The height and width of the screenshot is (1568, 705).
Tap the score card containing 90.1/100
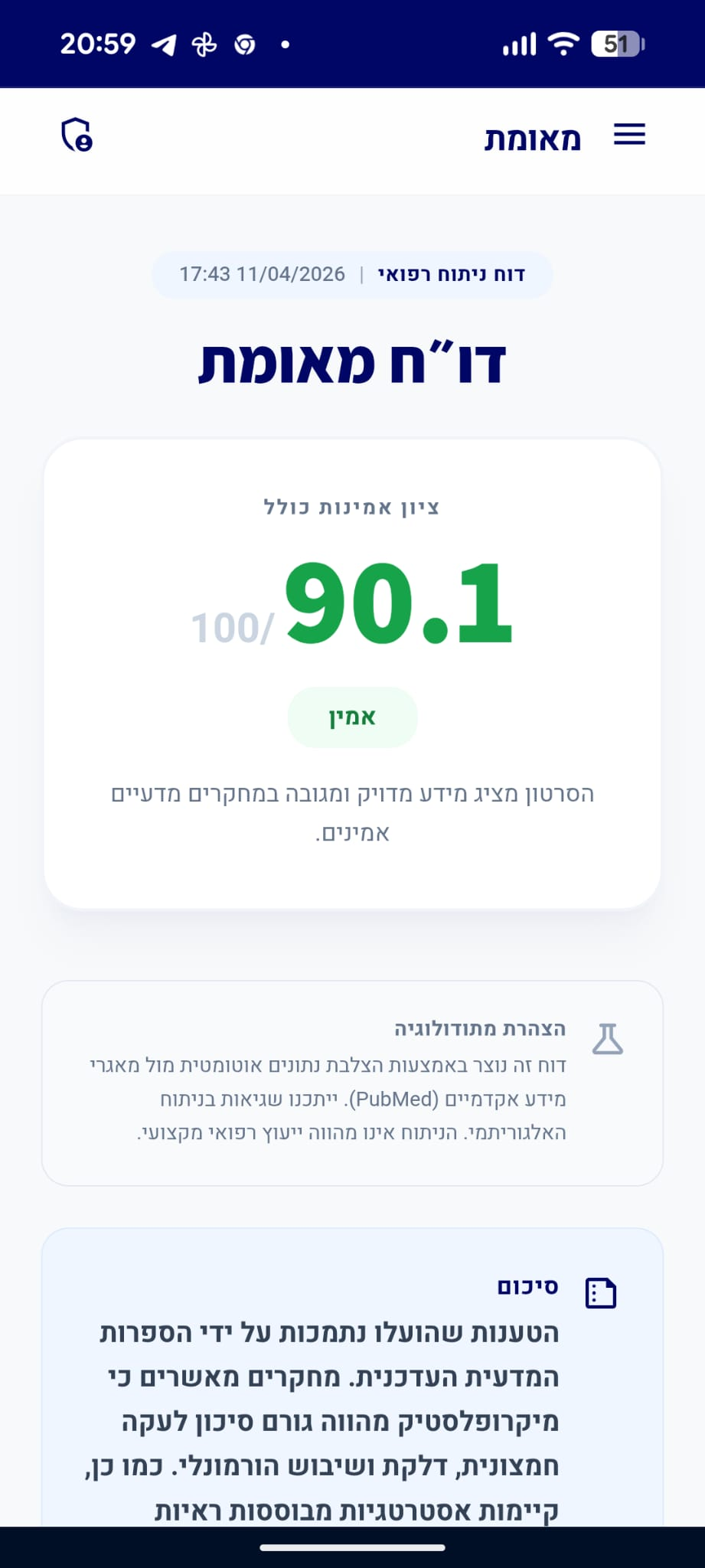(x=352, y=670)
